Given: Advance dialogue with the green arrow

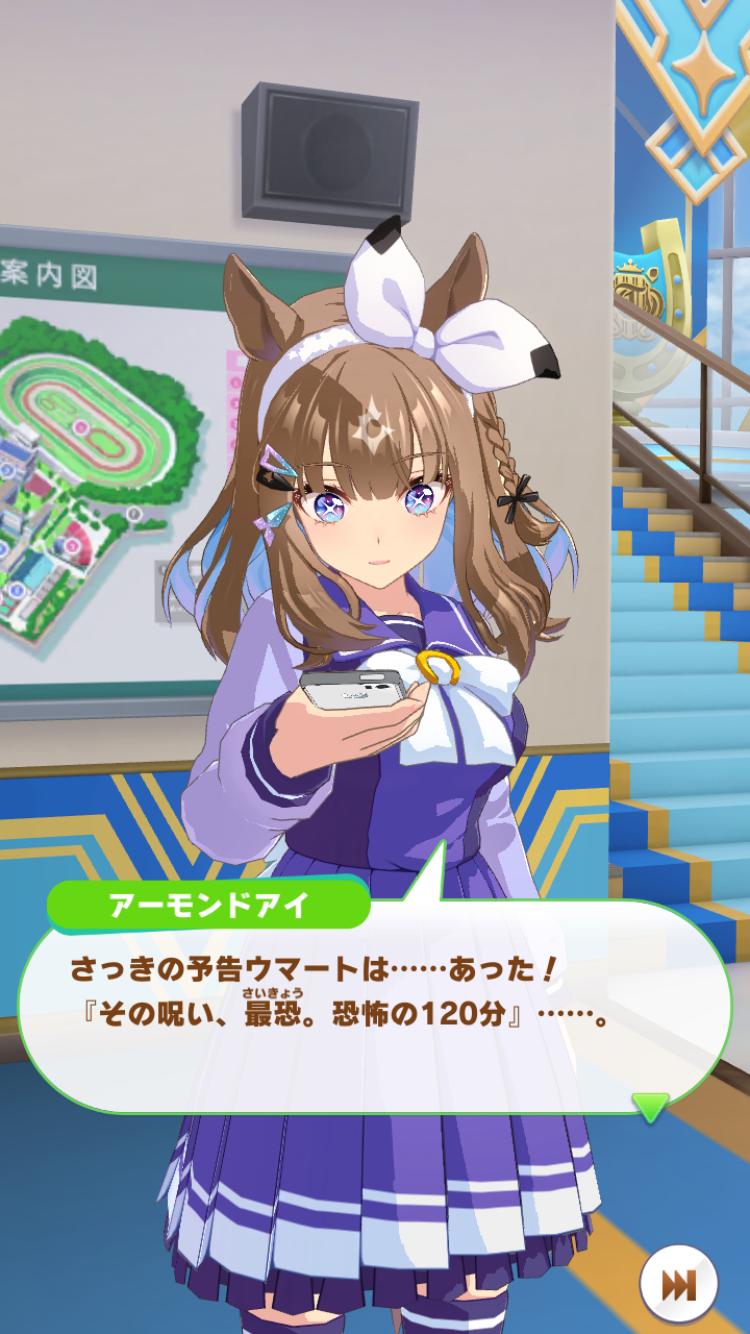Looking at the screenshot, I should click(x=651, y=1106).
